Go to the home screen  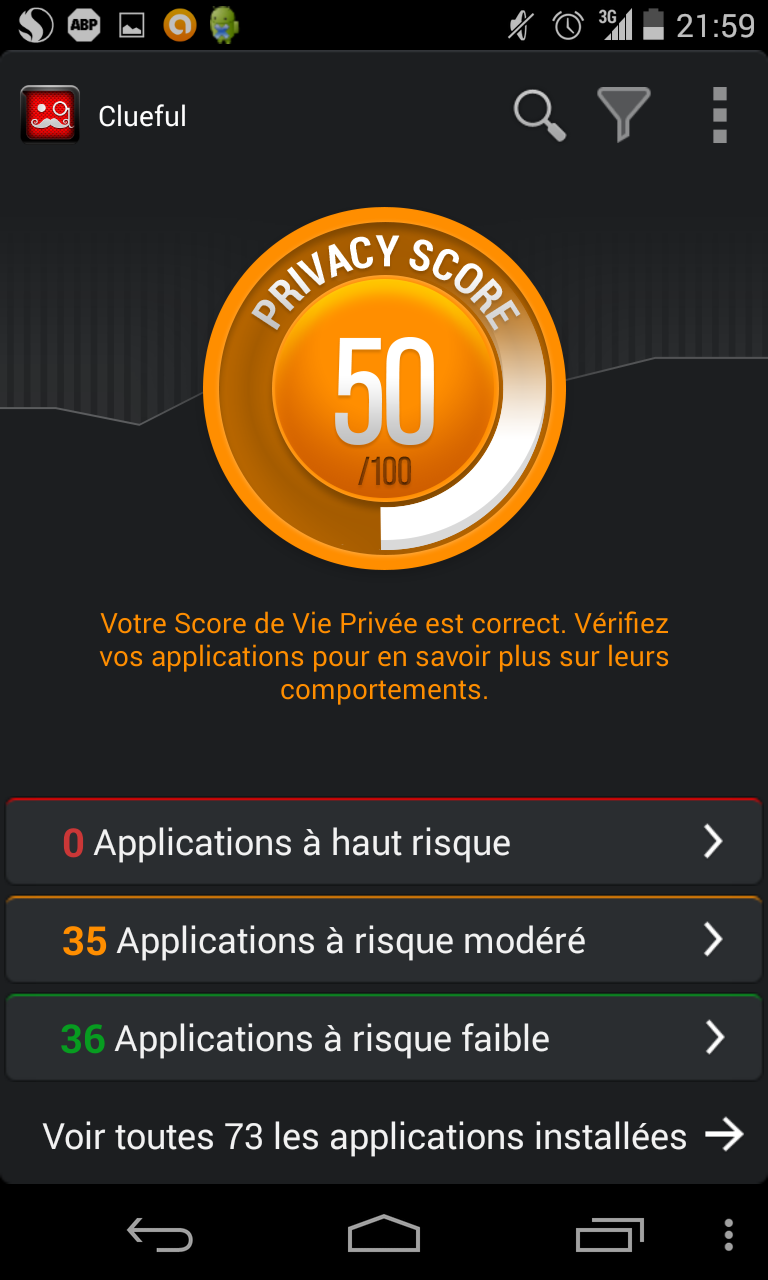point(384,1233)
